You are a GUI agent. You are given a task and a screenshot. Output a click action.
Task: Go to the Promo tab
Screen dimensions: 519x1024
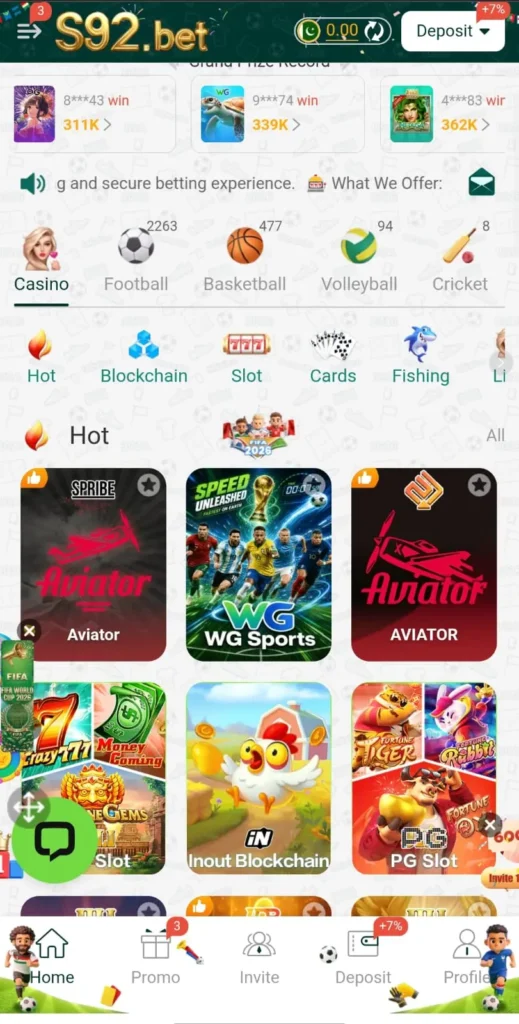pyautogui.click(x=155, y=957)
